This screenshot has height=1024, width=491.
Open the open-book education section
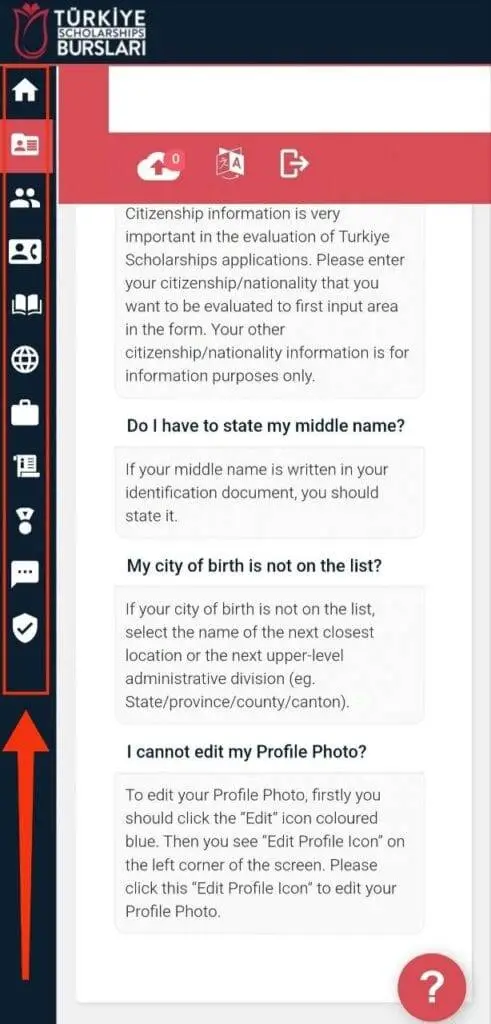click(x=25, y=305)
